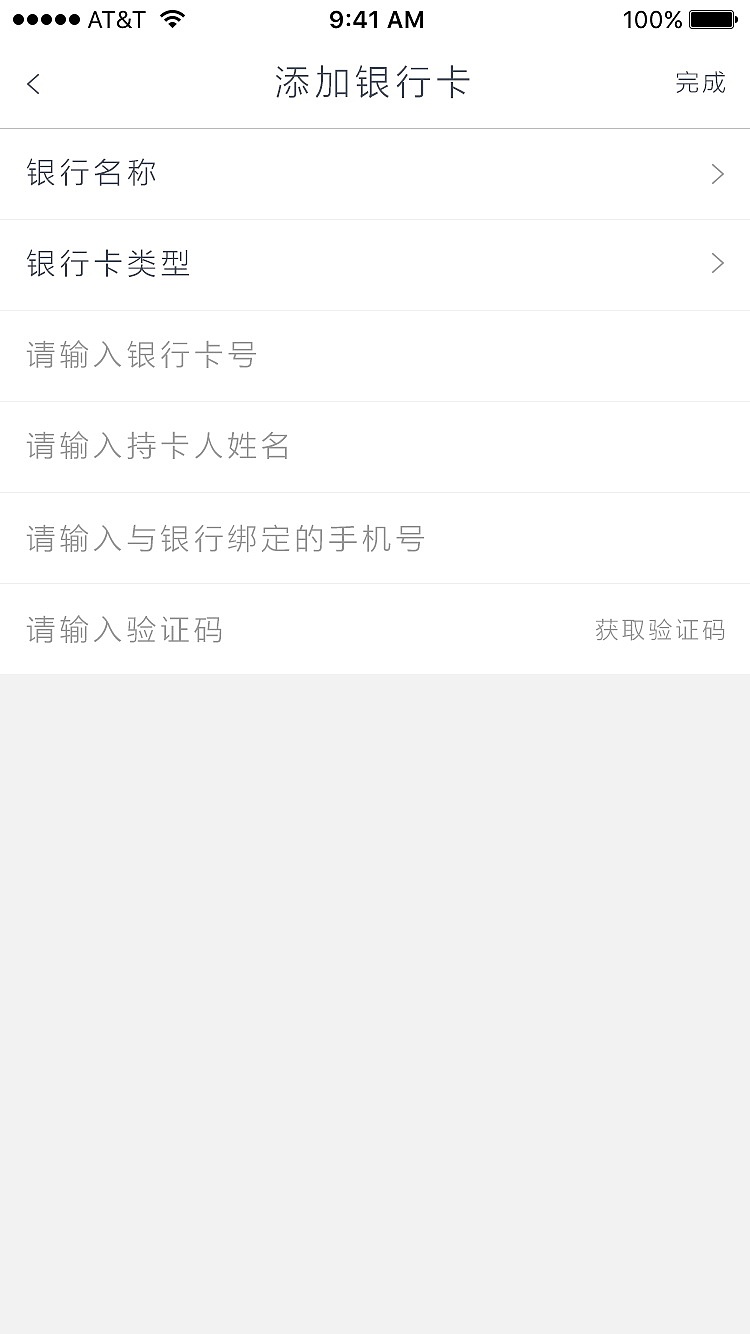Tap the back arrow to return
Screen dimensions: 750x1334
pos(33,84)
